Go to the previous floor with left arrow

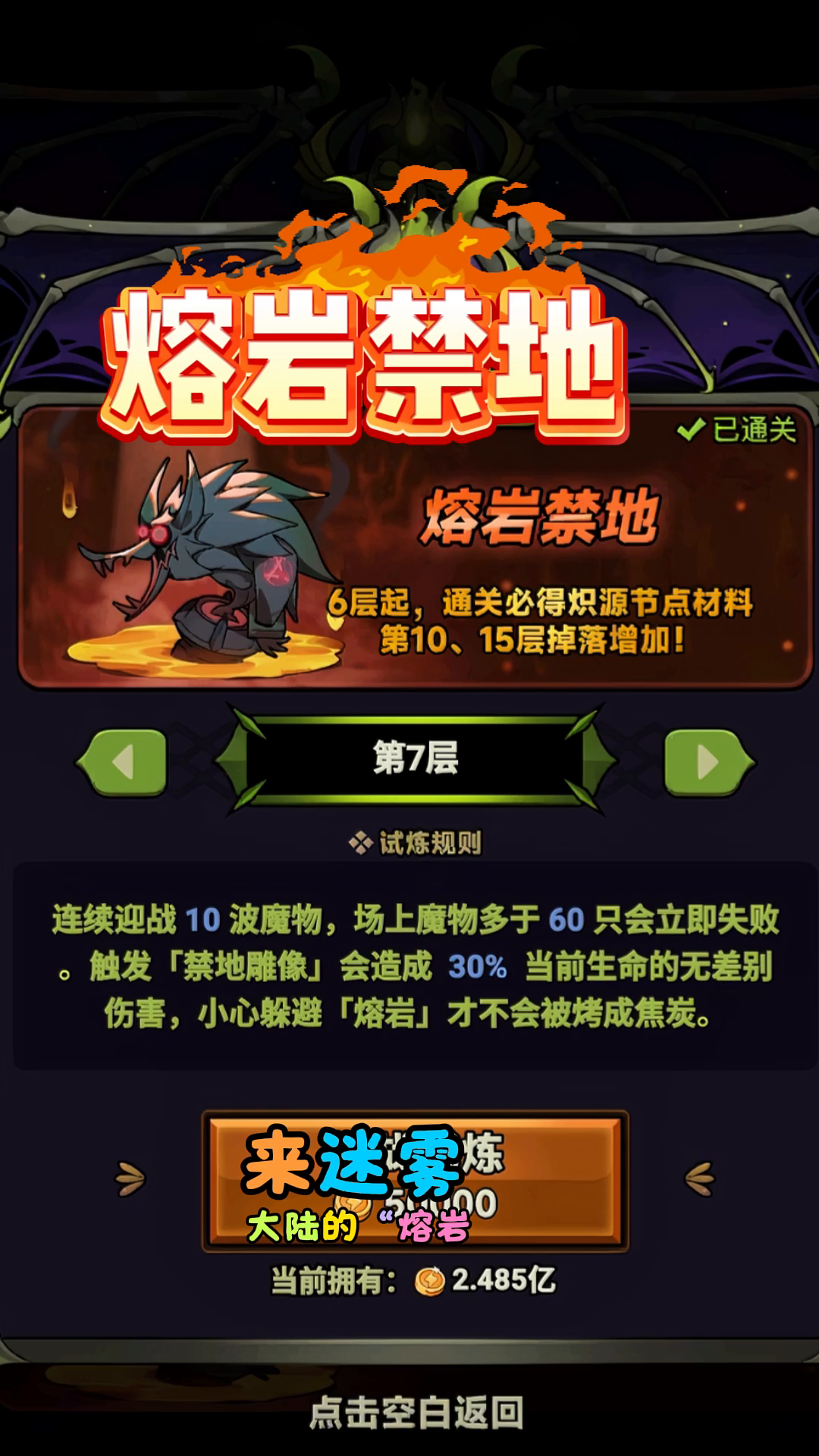[121, 761]
